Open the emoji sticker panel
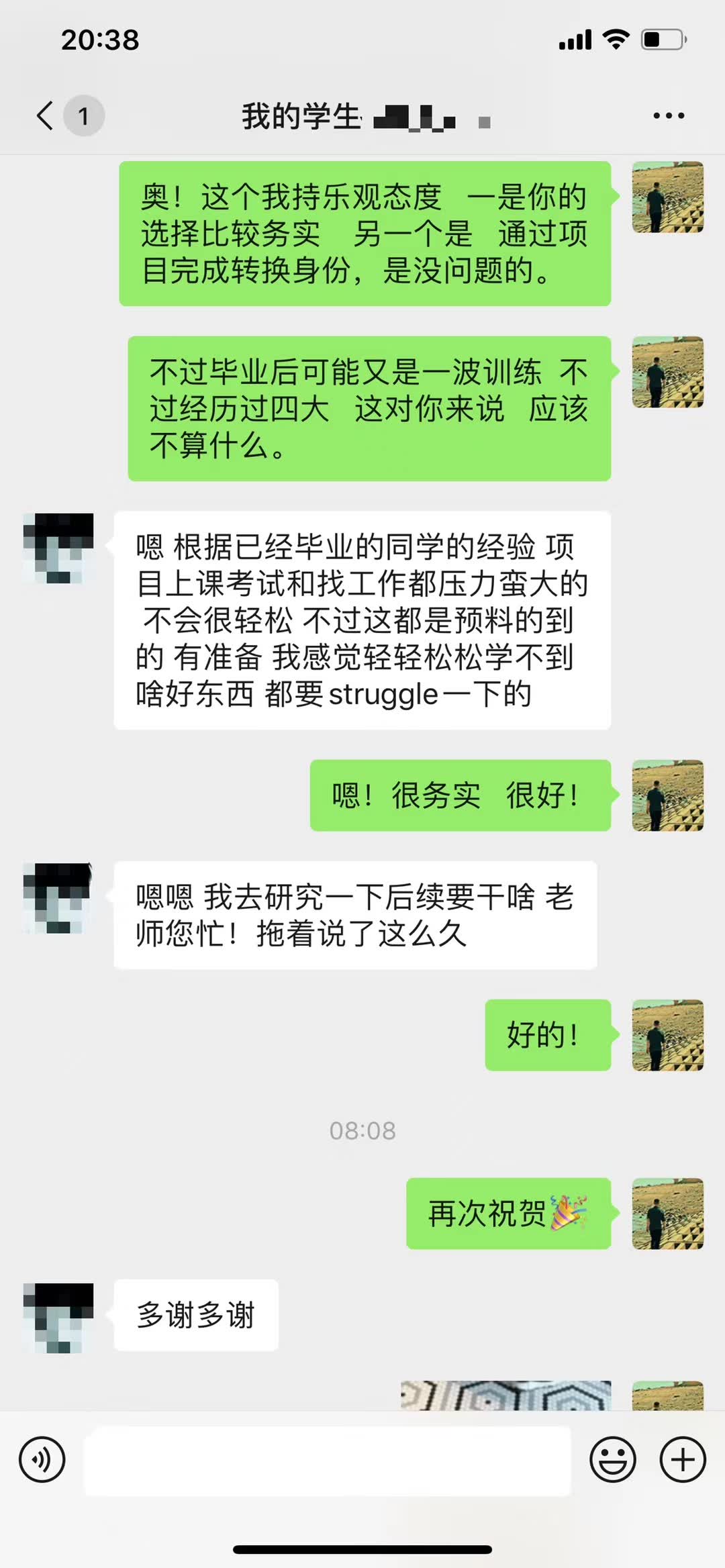 pyautogui.click(x=612, y=1459)
